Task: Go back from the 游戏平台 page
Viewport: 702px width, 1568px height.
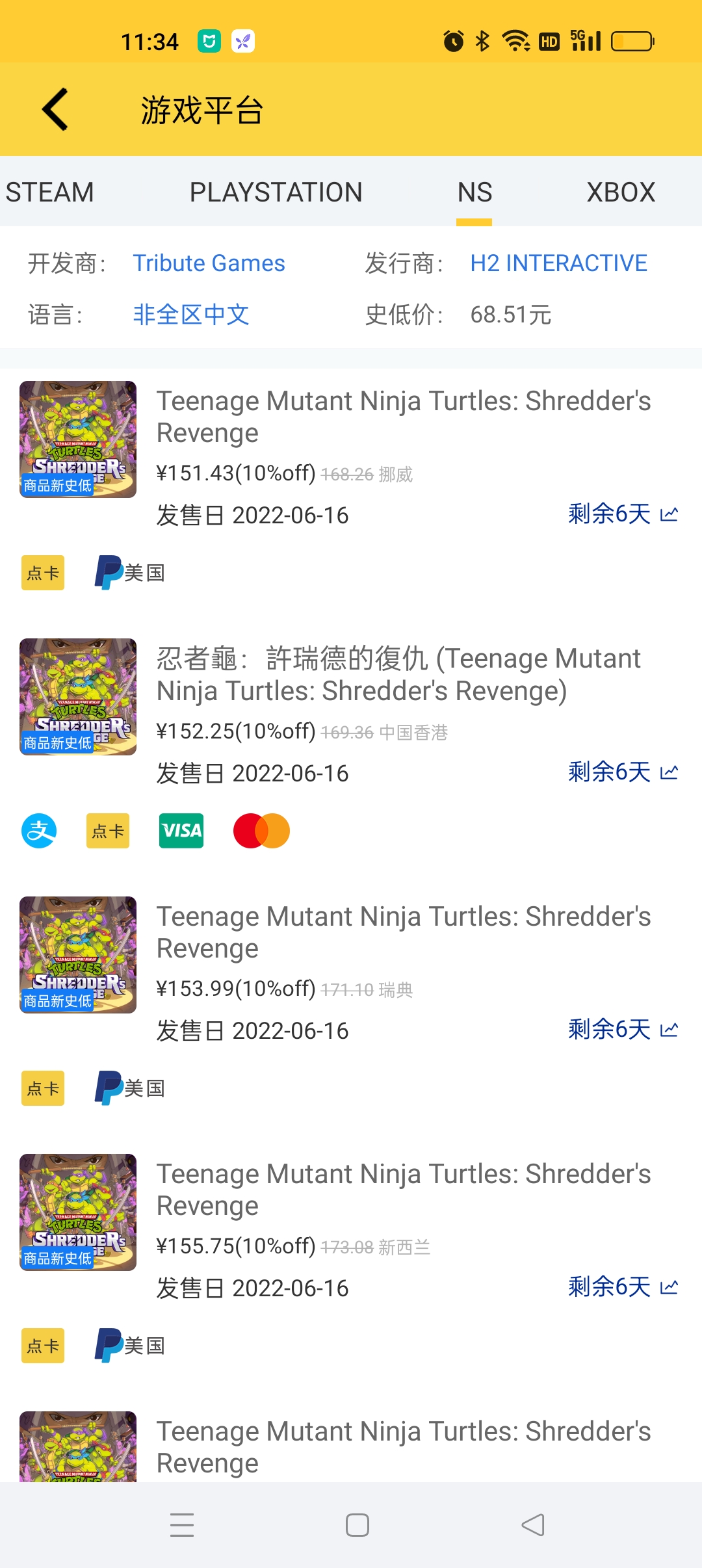Action: pos(55,109)
